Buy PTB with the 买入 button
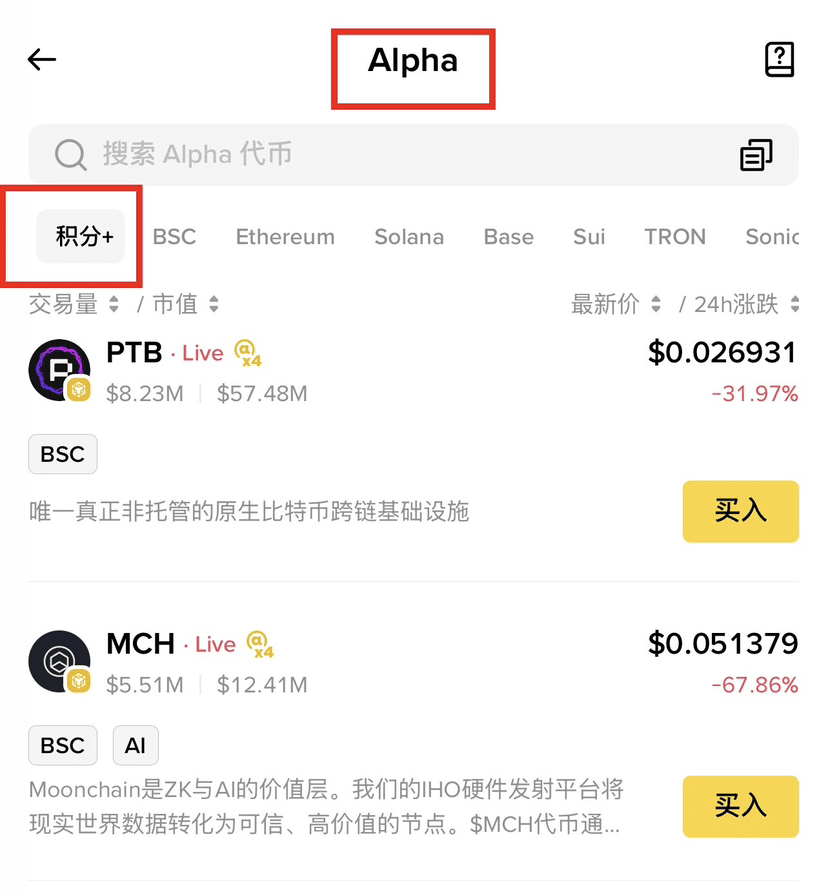The height and width of the screenshot is (892, 828). click(x=740, y=511)
